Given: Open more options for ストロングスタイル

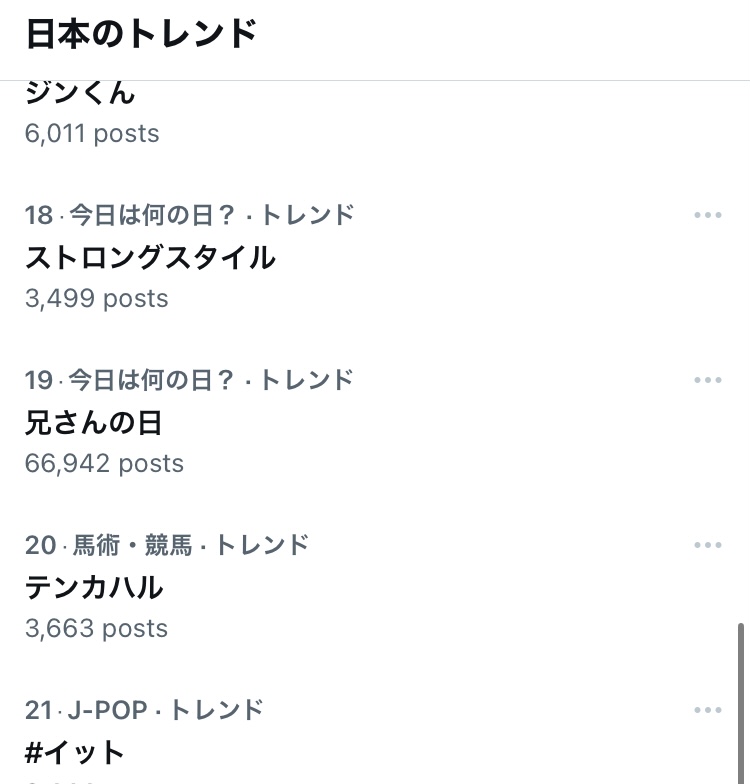Looking at the screenshot, I should click(707, 215).
